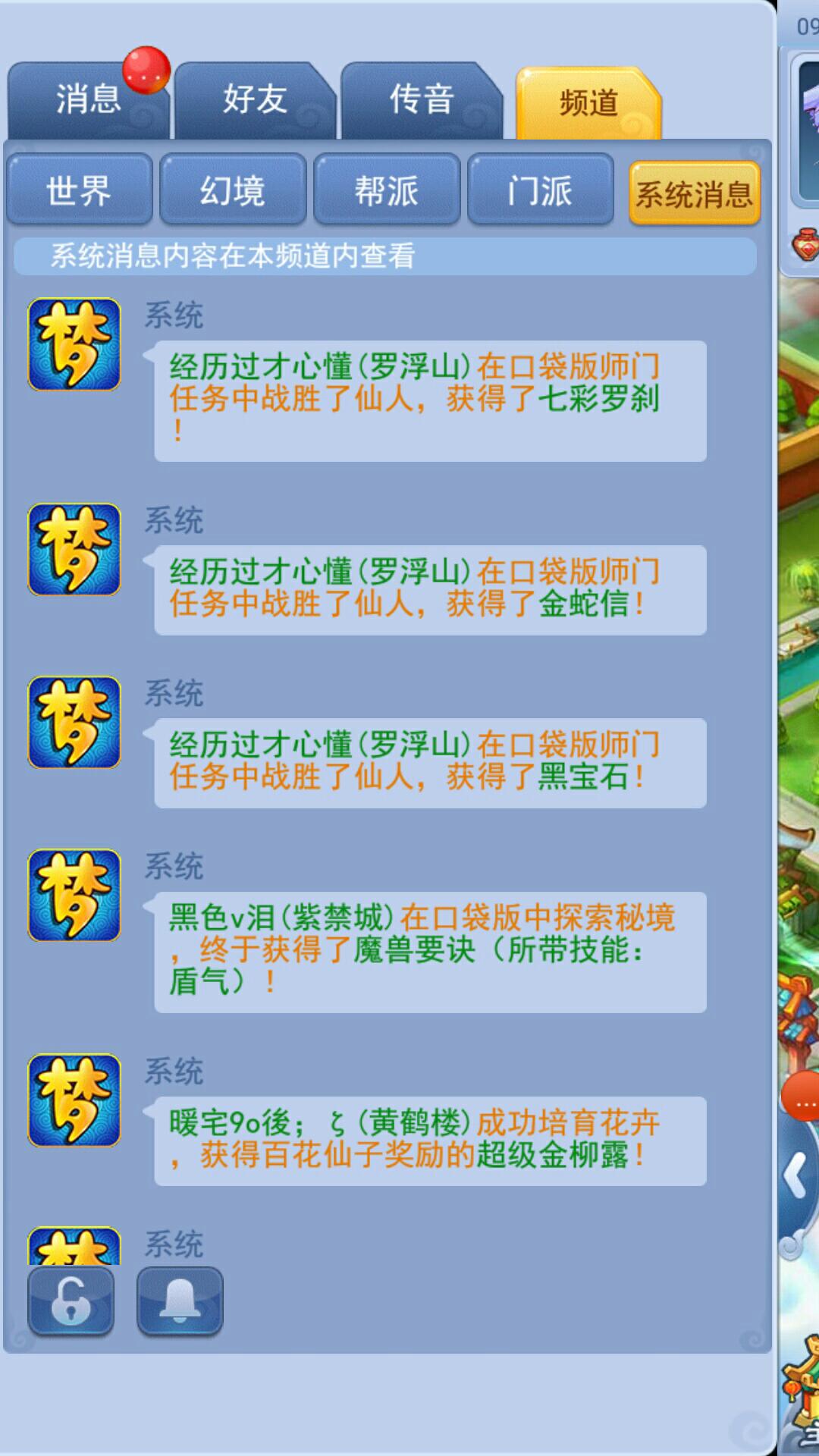
Task: Select the 传音 tab
Action: coord(421,100)
